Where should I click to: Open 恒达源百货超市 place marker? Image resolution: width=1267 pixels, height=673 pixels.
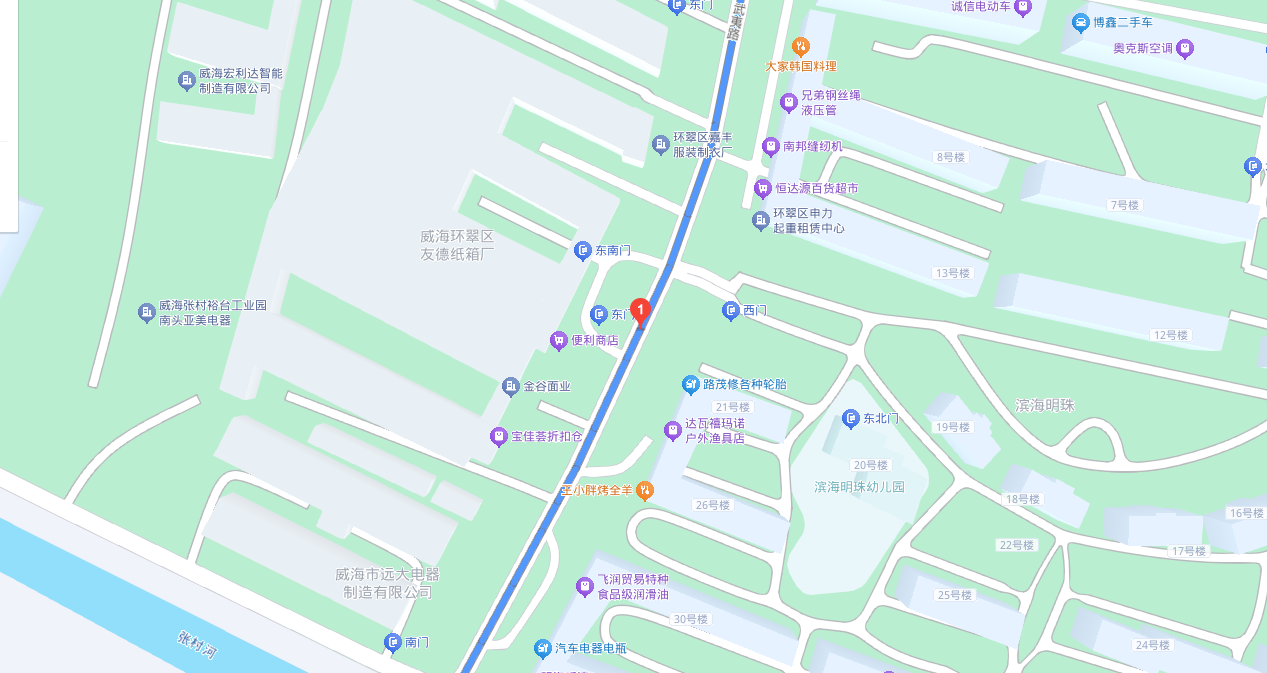click(763, 188)
